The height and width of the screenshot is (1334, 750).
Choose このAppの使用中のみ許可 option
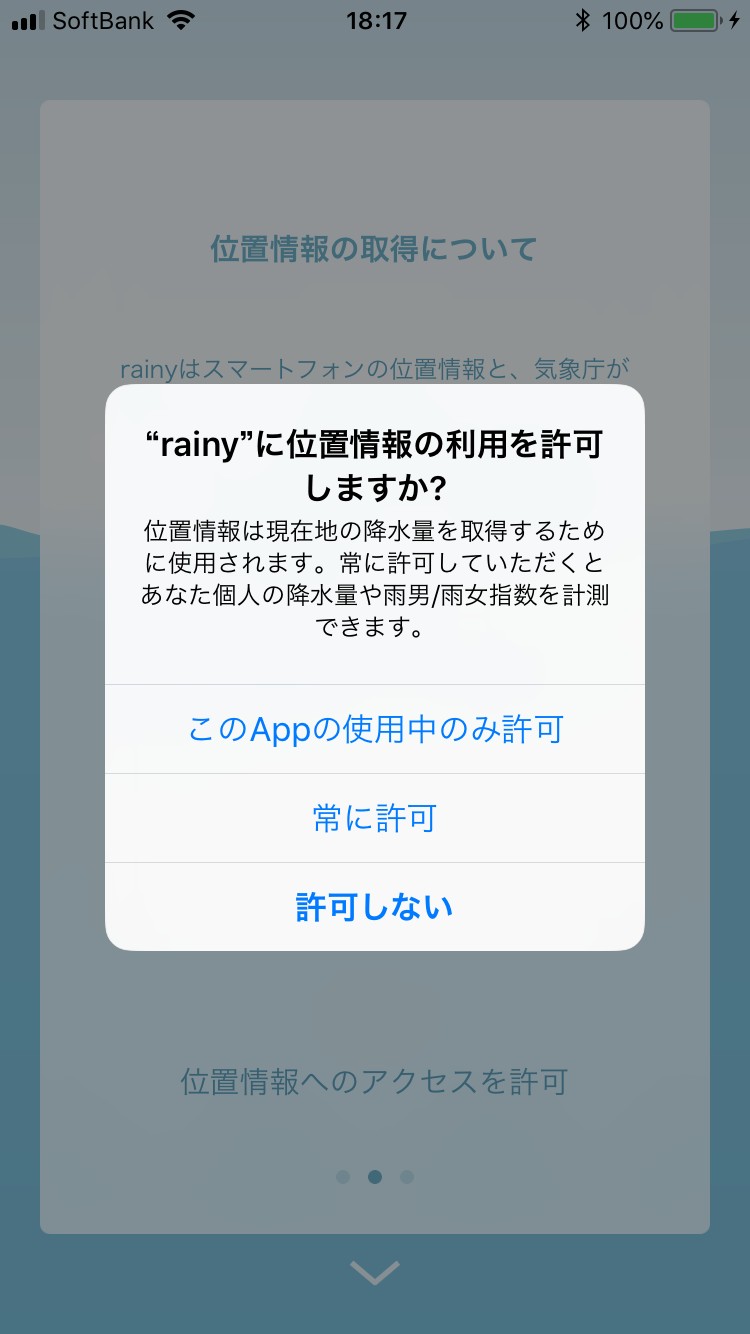click(375, 729)
